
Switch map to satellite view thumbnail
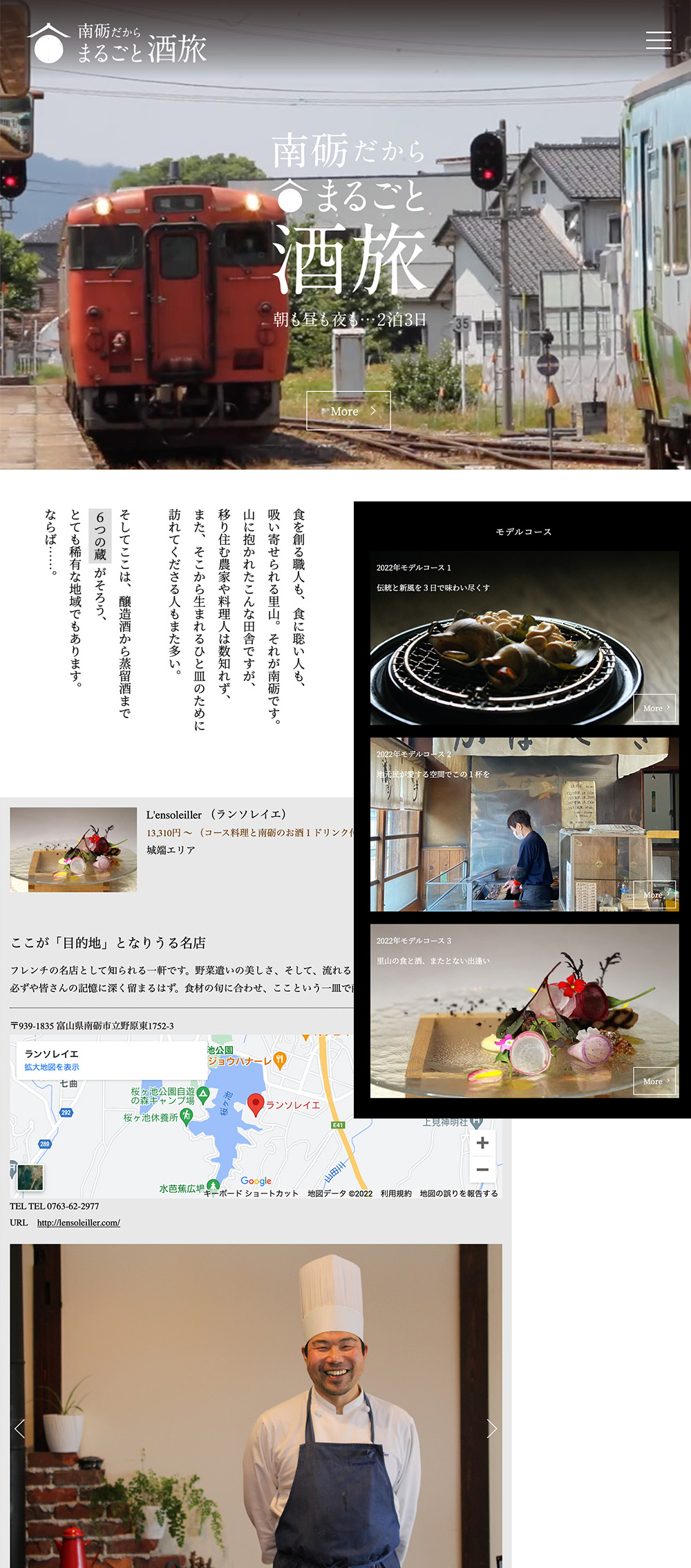tap(30, 1177)
